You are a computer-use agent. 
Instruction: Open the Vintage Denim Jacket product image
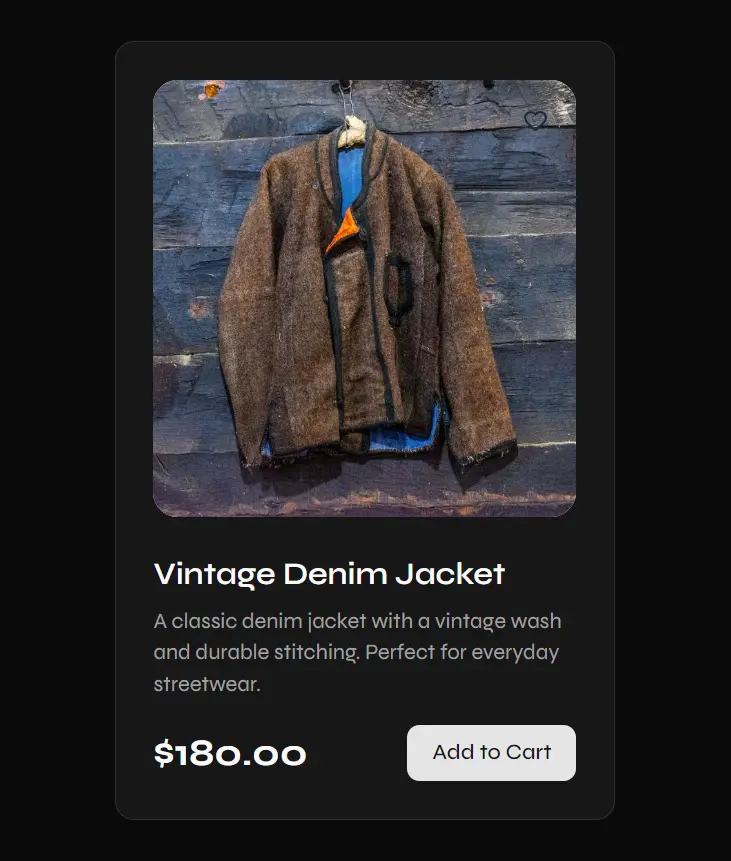(x=364, y=300)
